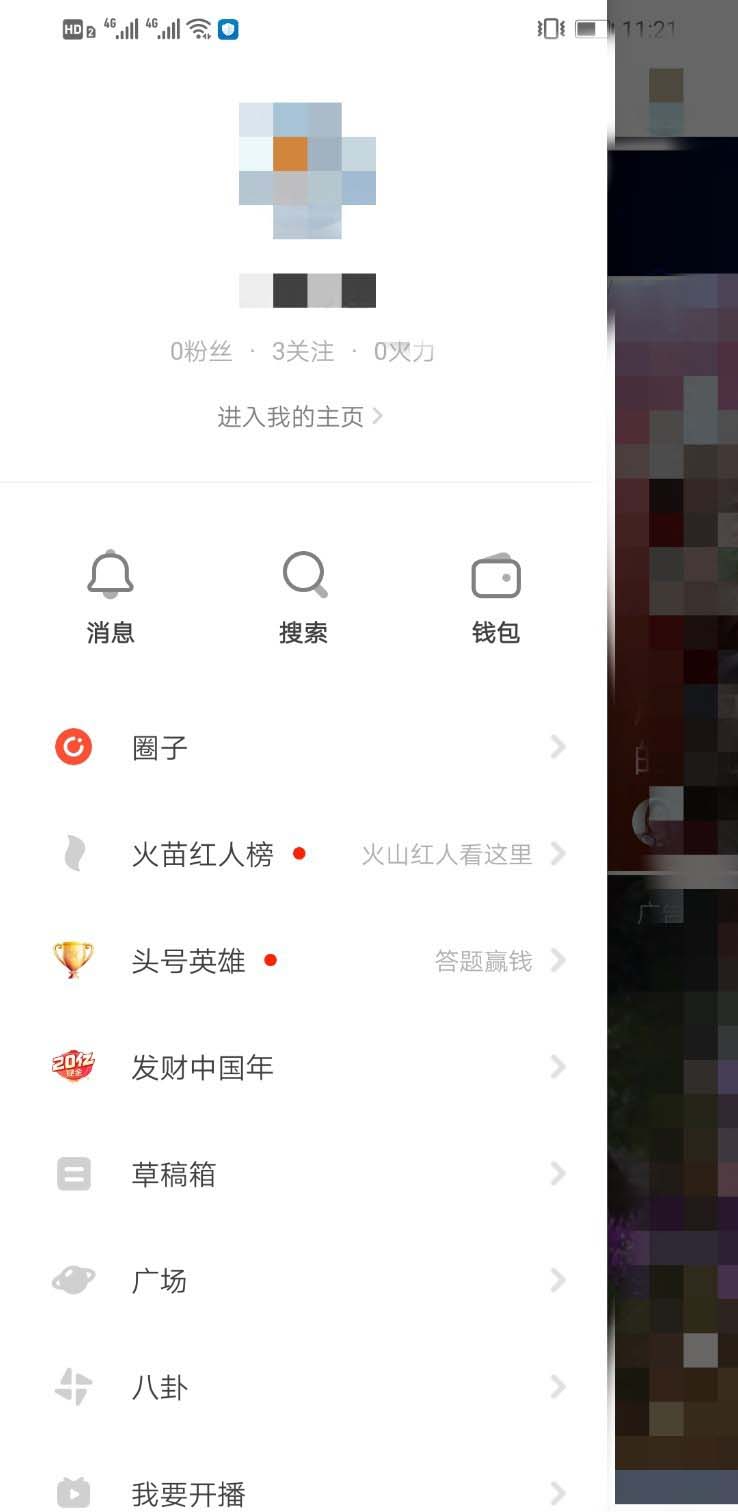
Task: View the 0粉丝 followers count
Action: point(201,352)
